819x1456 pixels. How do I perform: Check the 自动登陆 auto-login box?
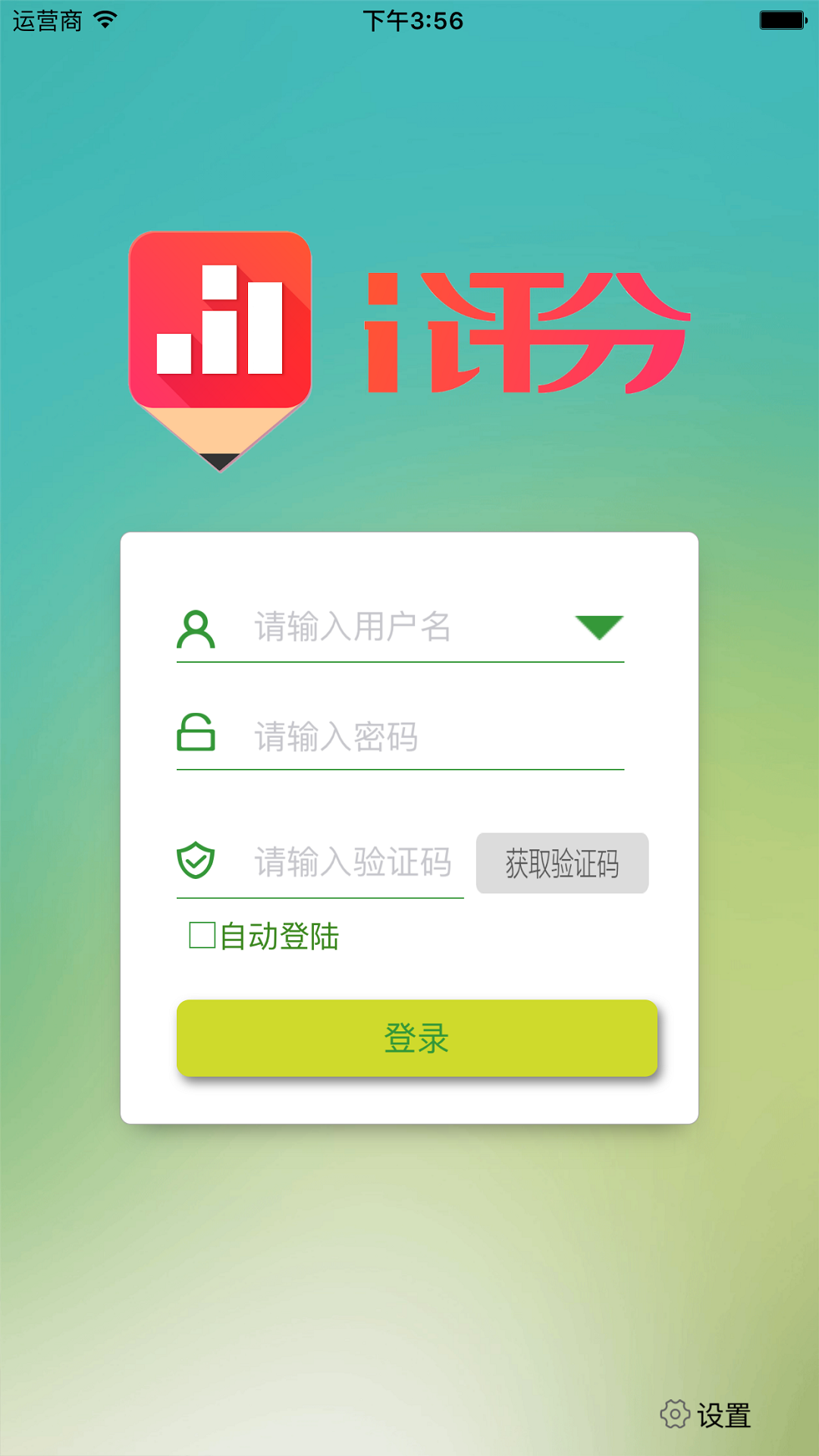tap(202, 935)
